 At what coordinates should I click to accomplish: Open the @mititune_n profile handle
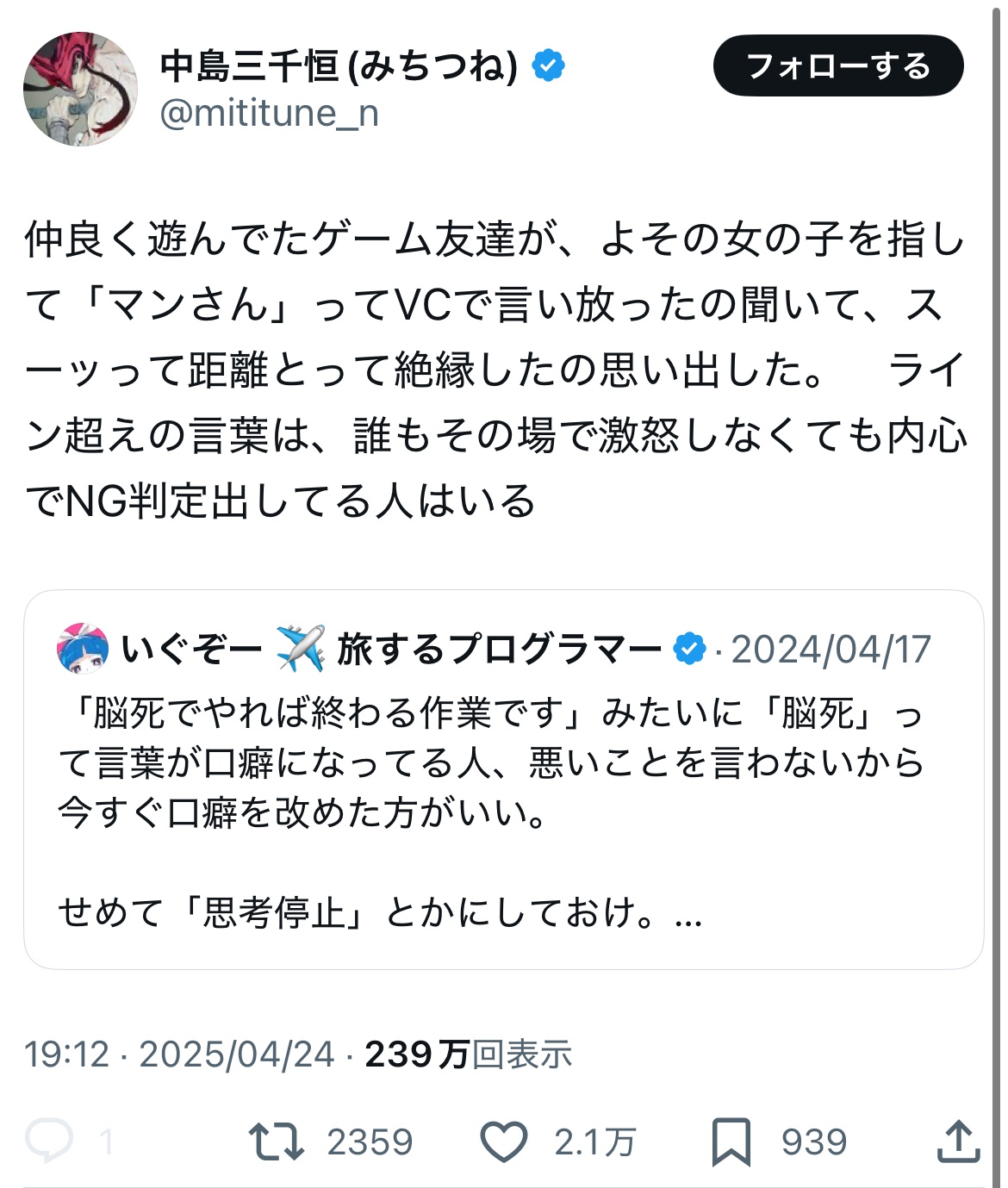(269, 113)
